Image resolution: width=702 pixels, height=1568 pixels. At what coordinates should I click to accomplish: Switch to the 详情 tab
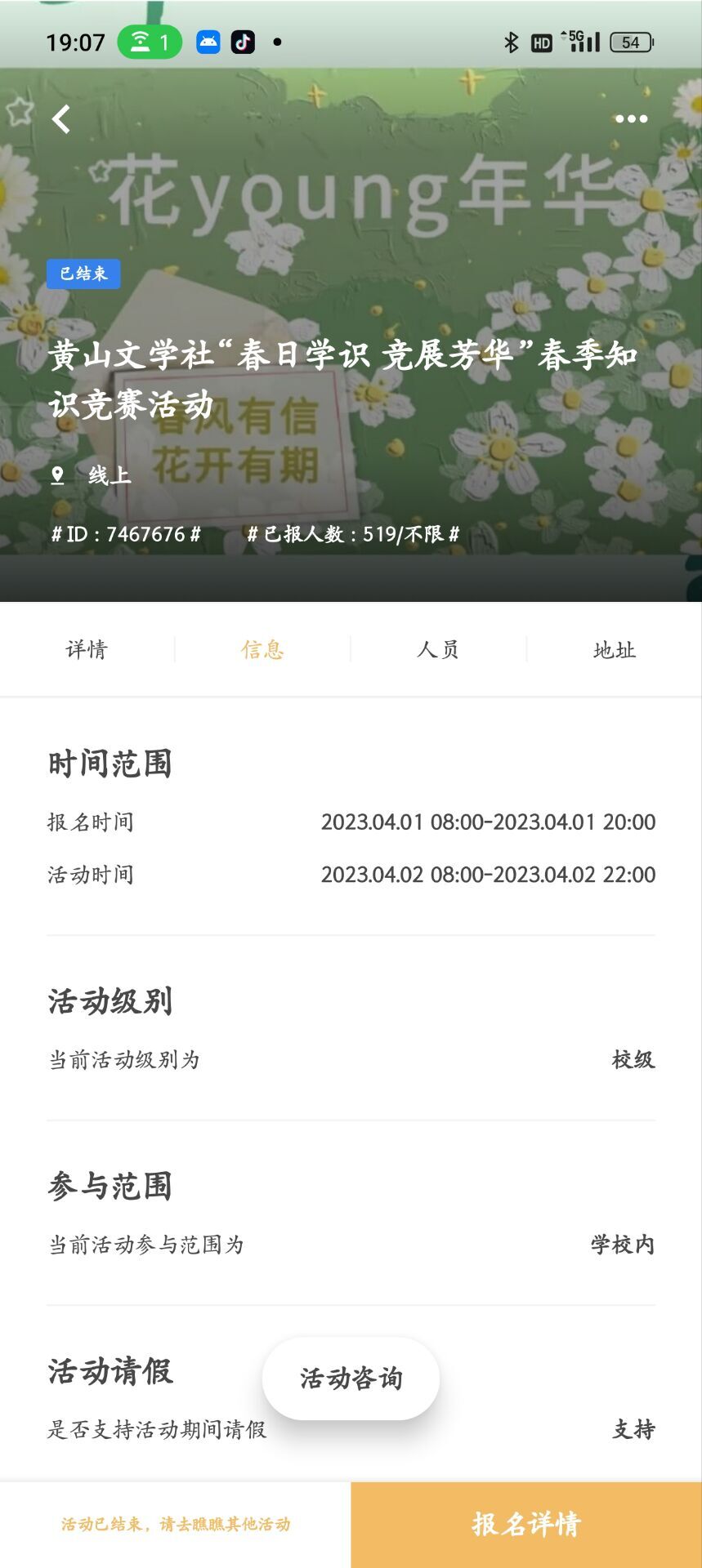pyautogui.click(x=87, y=649)
